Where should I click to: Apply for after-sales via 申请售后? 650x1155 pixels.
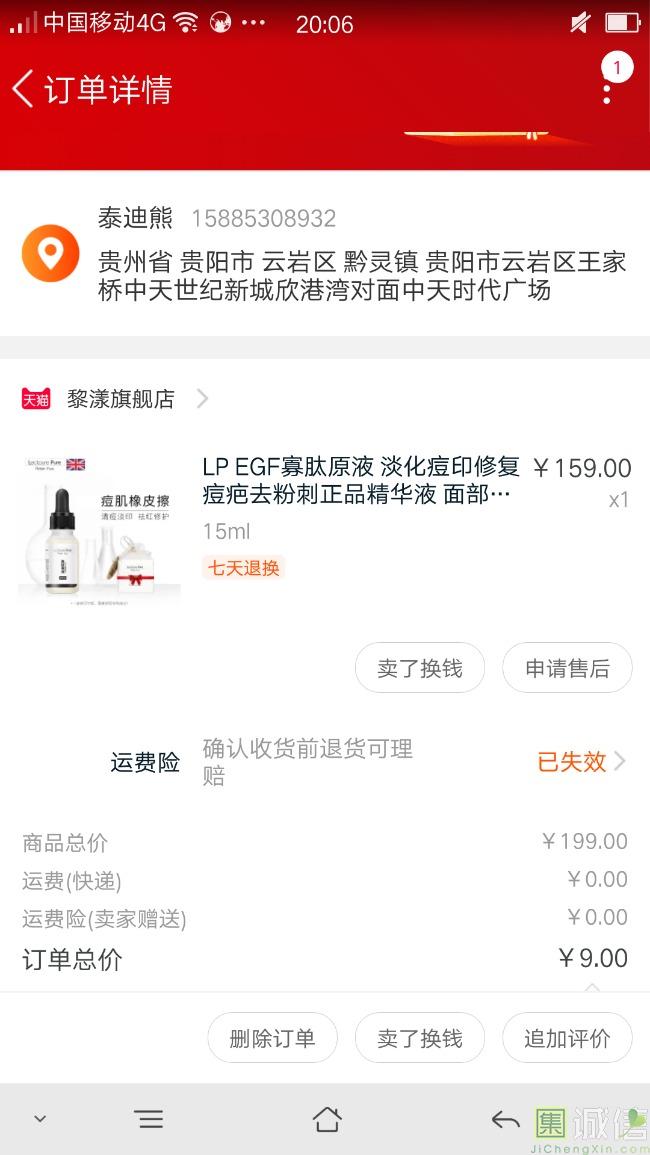point(567,668)
